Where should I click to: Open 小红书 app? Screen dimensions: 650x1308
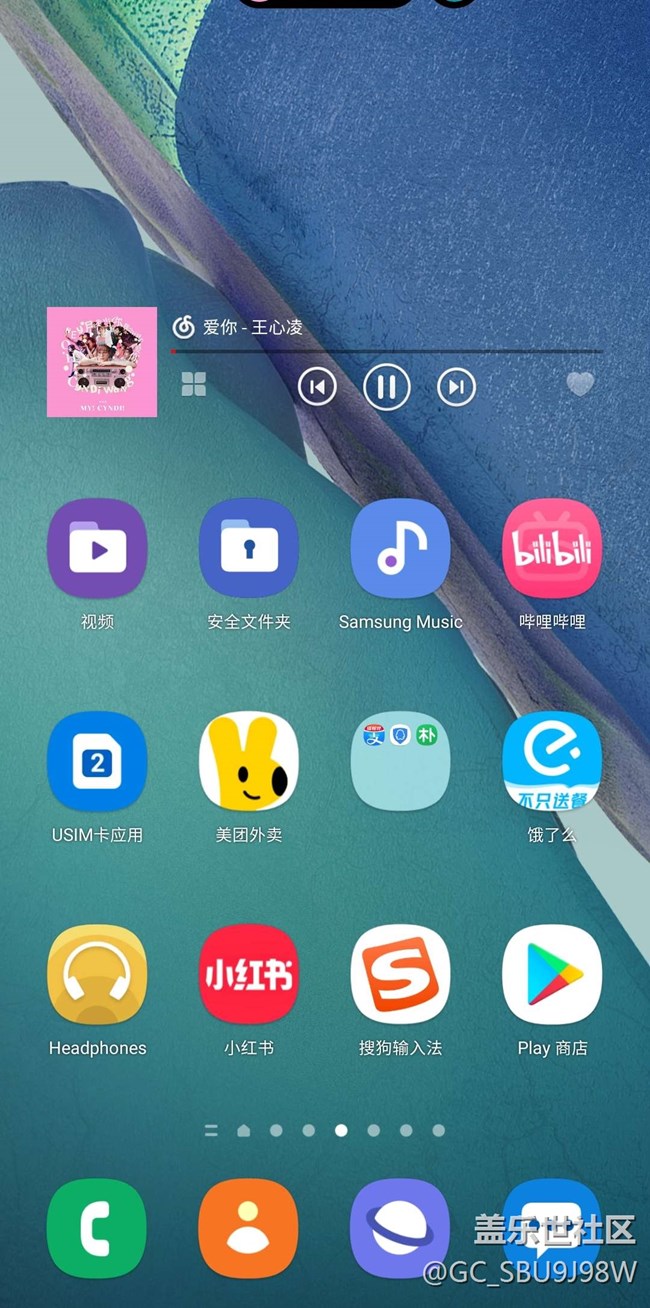[249, 975]
